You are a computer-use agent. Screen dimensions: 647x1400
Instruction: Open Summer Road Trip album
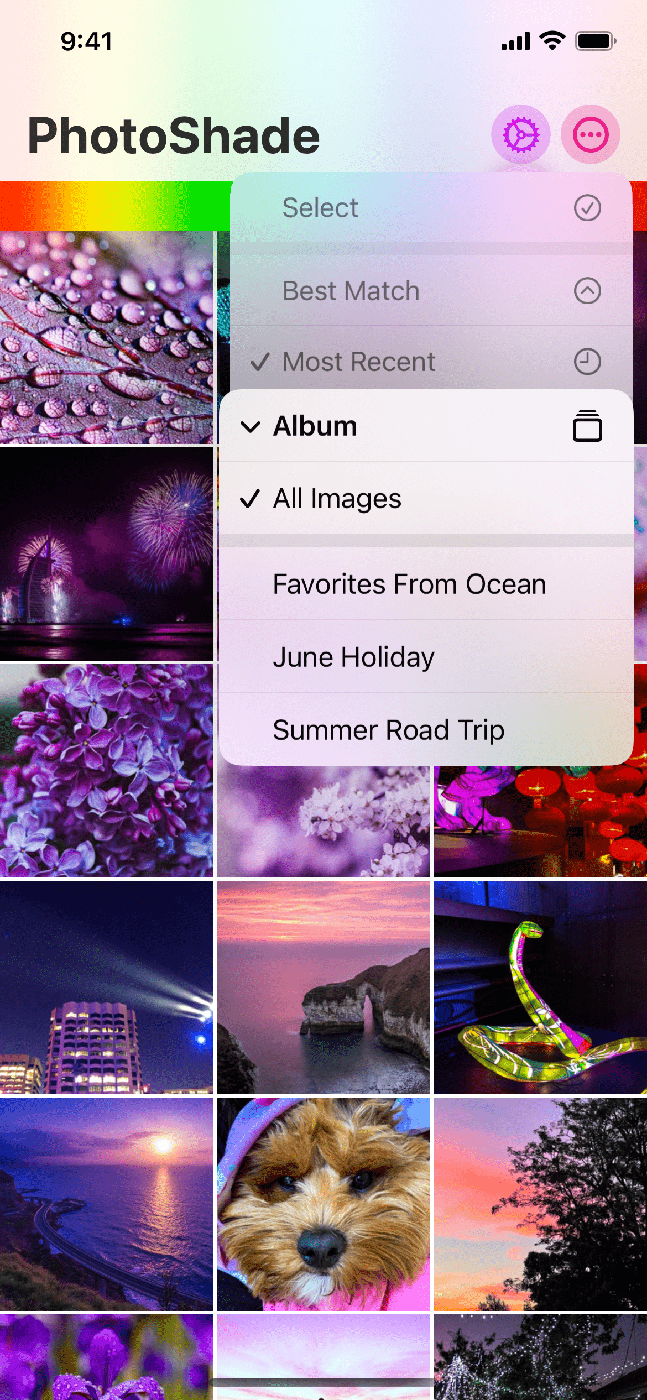pos(425,730)
